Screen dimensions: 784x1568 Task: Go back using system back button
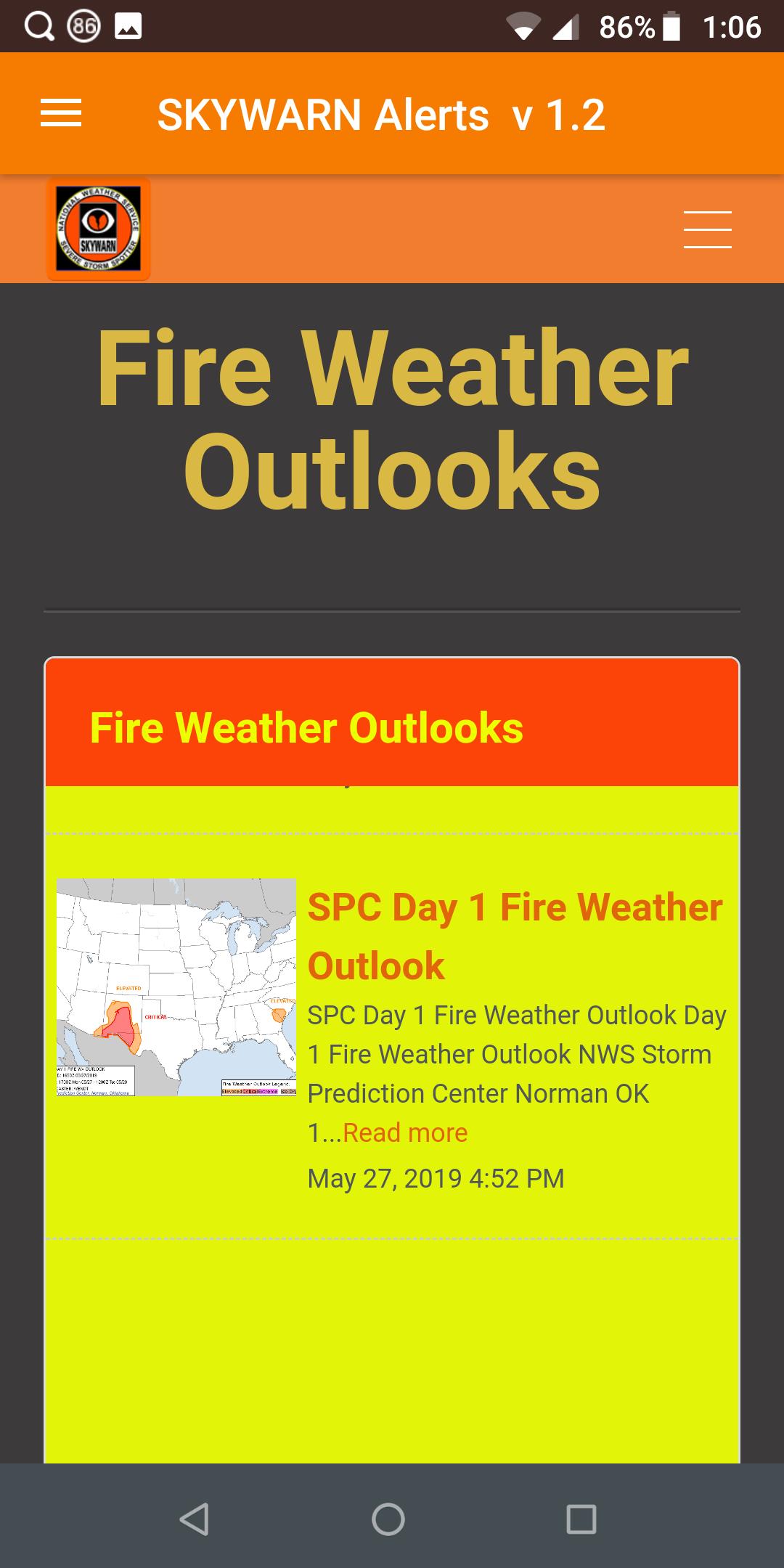coord(195,1519)
